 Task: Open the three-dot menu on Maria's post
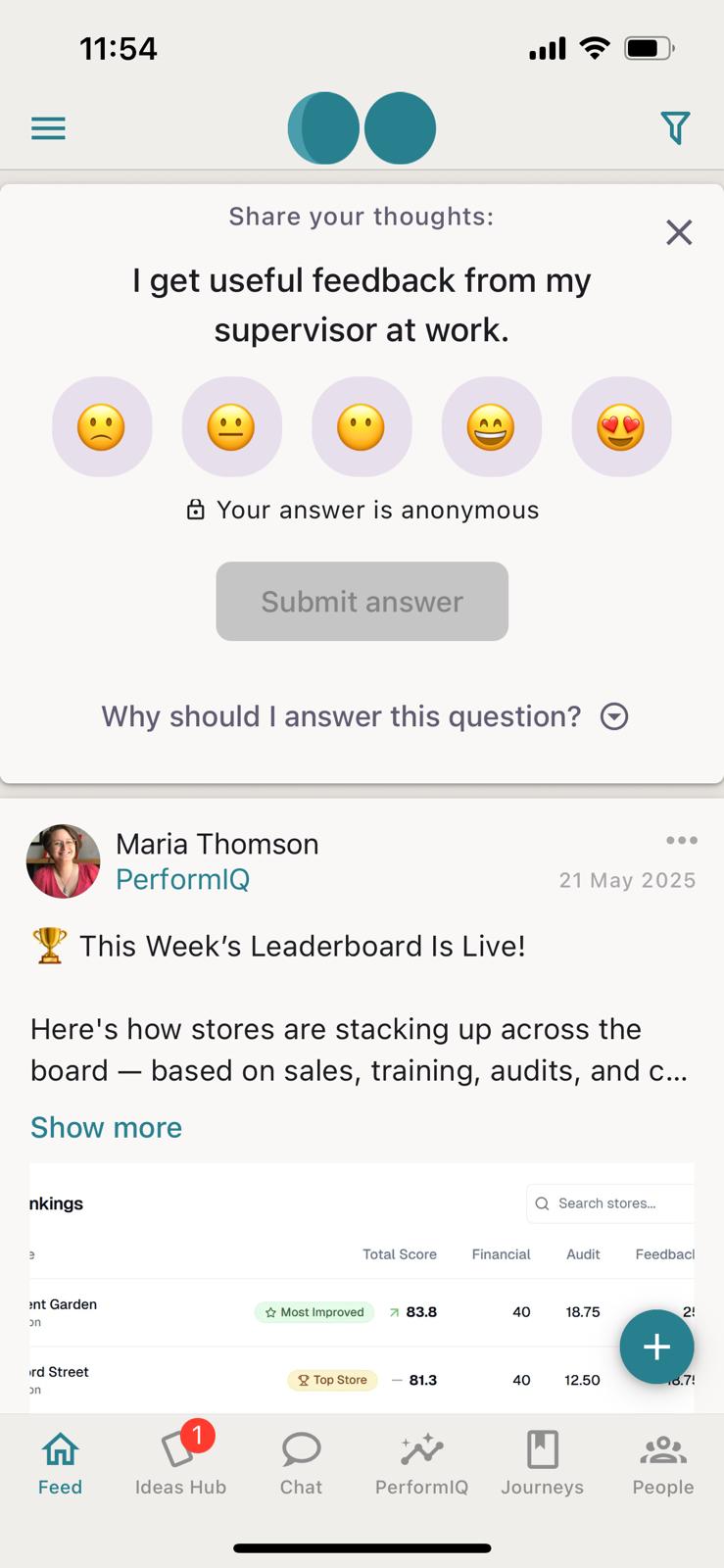tap(681, 840)
